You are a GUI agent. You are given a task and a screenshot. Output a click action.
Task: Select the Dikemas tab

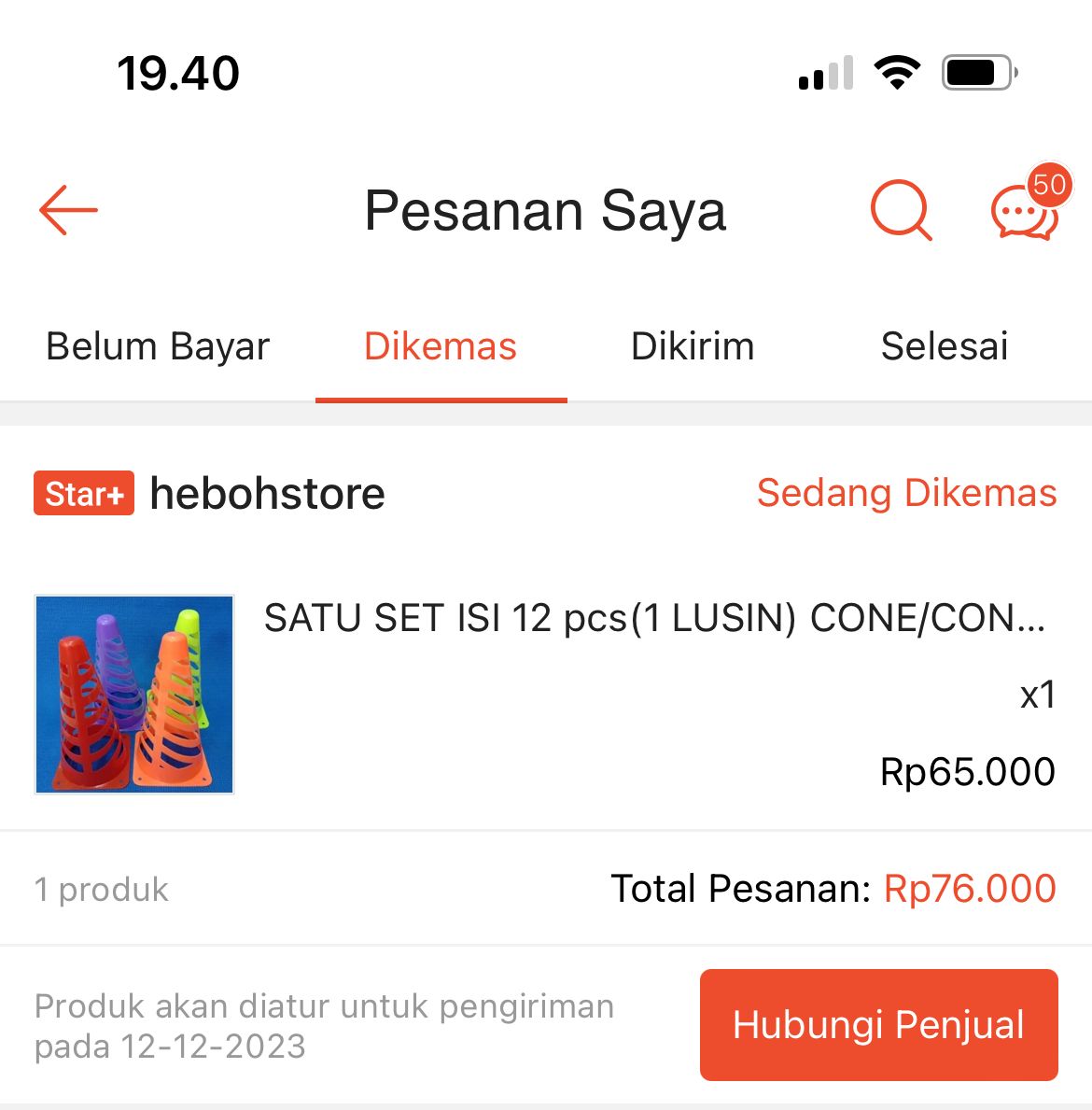pyautogui.click(x=441, y=346)
